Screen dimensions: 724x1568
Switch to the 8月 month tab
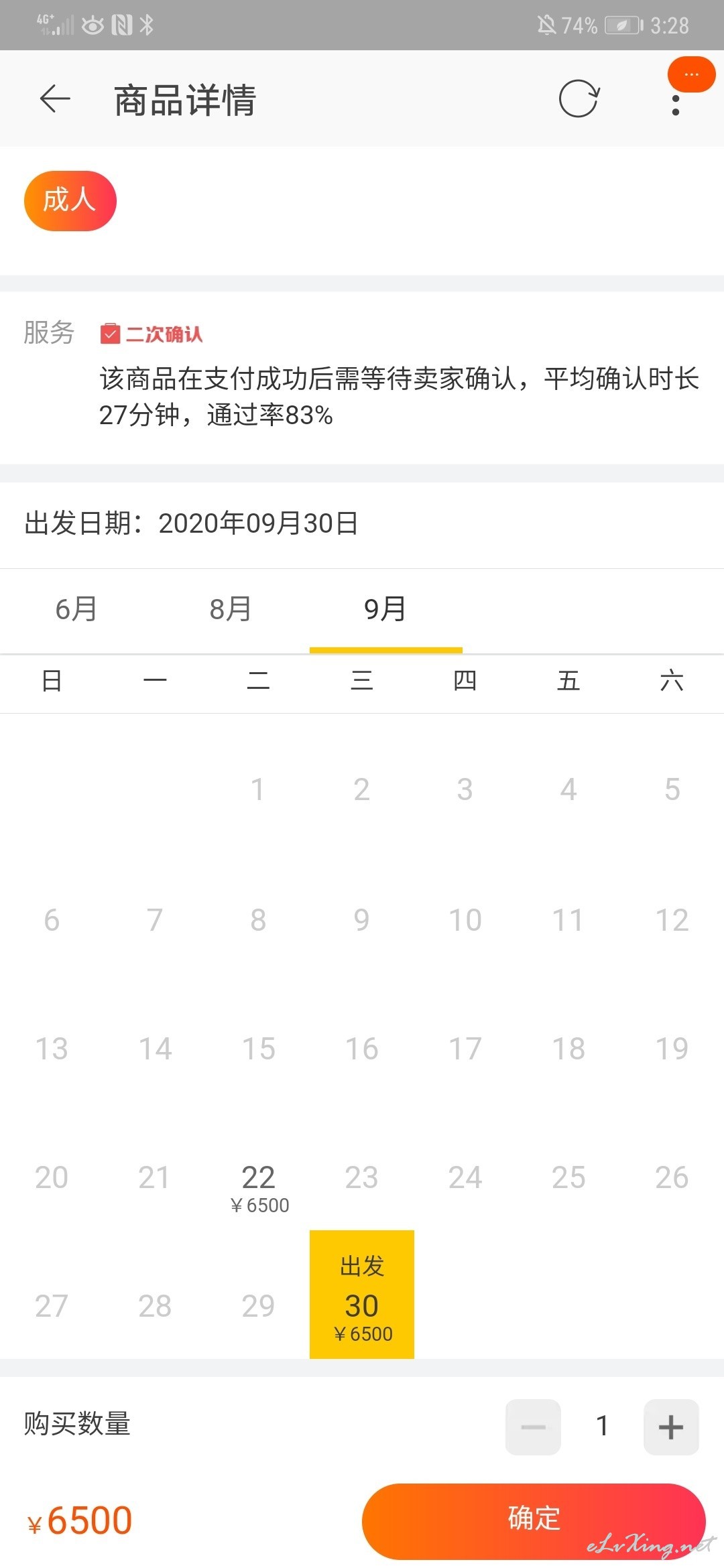click(x=231, y=609)
